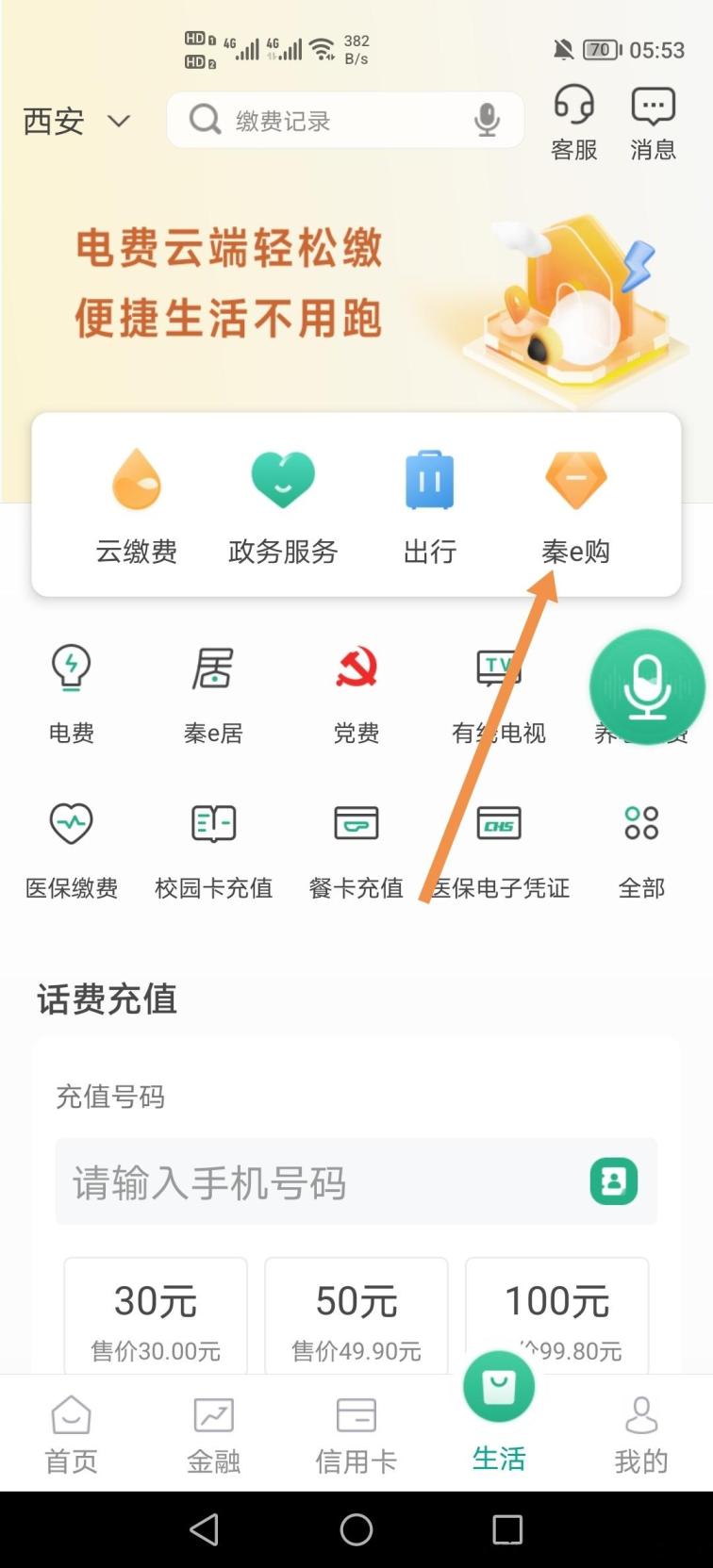Open the 西安 city dropdown
This screenshot has width=713, height=1568.
point(75,122)
